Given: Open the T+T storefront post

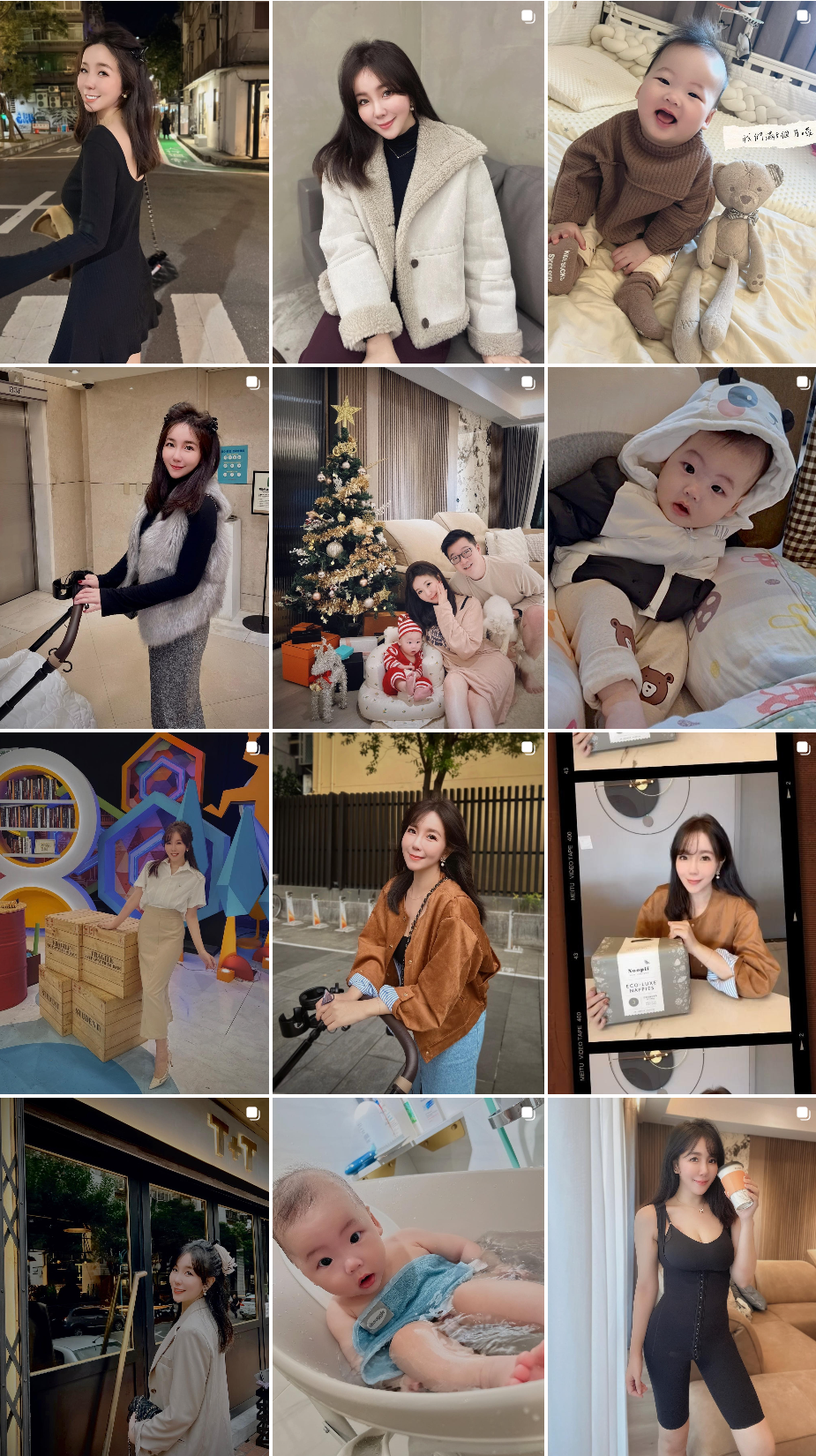Looking at the screenshot, I should click(134, 1277).
